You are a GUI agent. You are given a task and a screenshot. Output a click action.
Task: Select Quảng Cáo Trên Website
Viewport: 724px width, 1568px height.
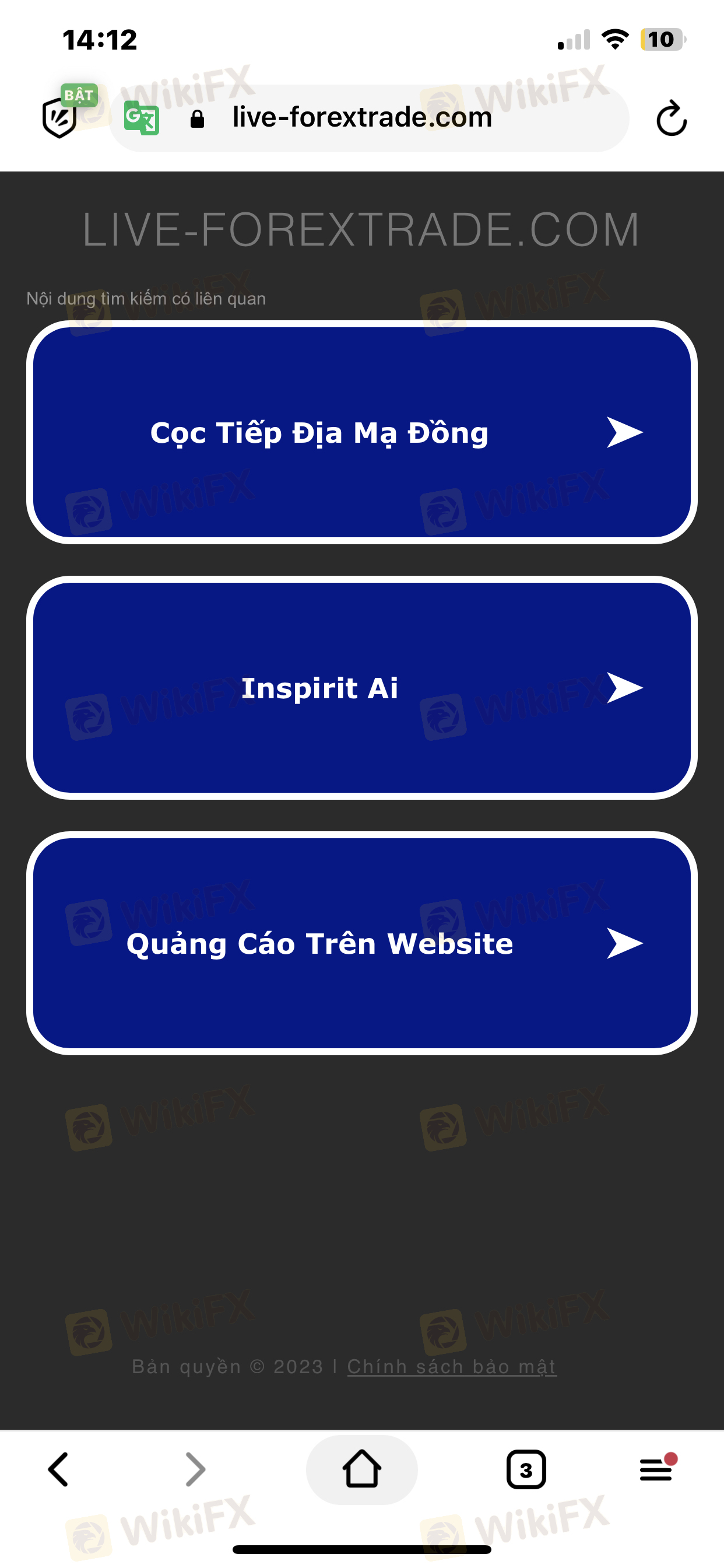point(361,943)
